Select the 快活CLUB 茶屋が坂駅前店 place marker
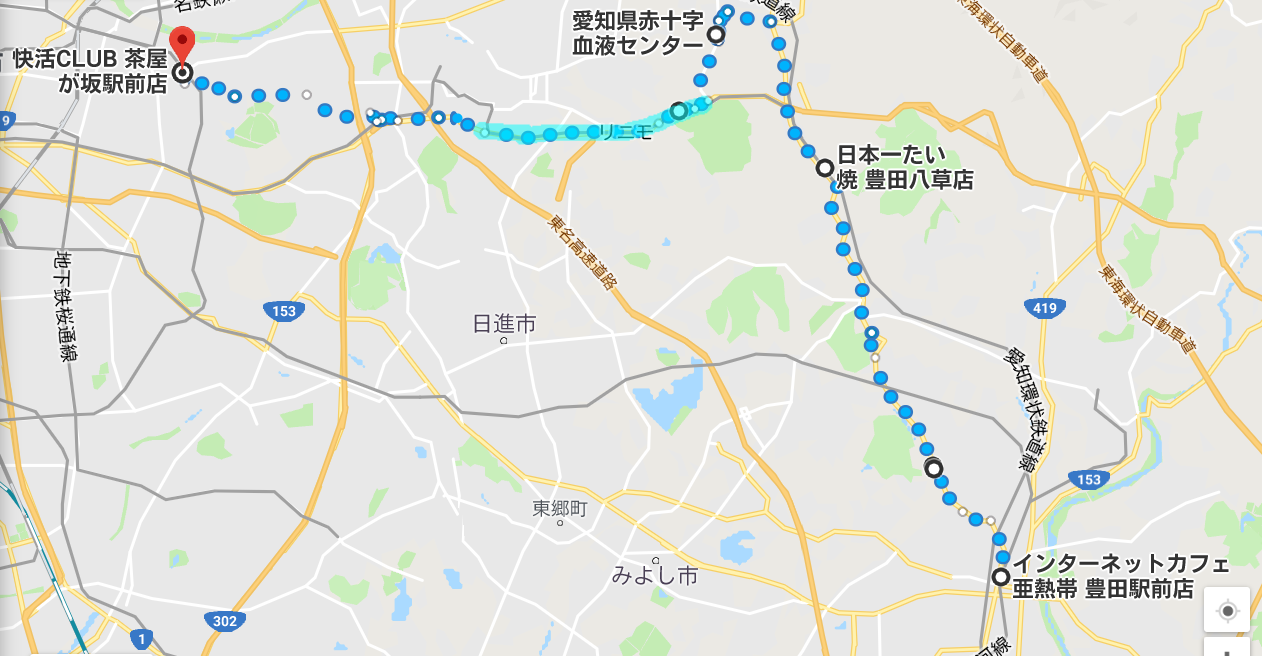This screenshot has height=656, width=1262. pos(182,72)
